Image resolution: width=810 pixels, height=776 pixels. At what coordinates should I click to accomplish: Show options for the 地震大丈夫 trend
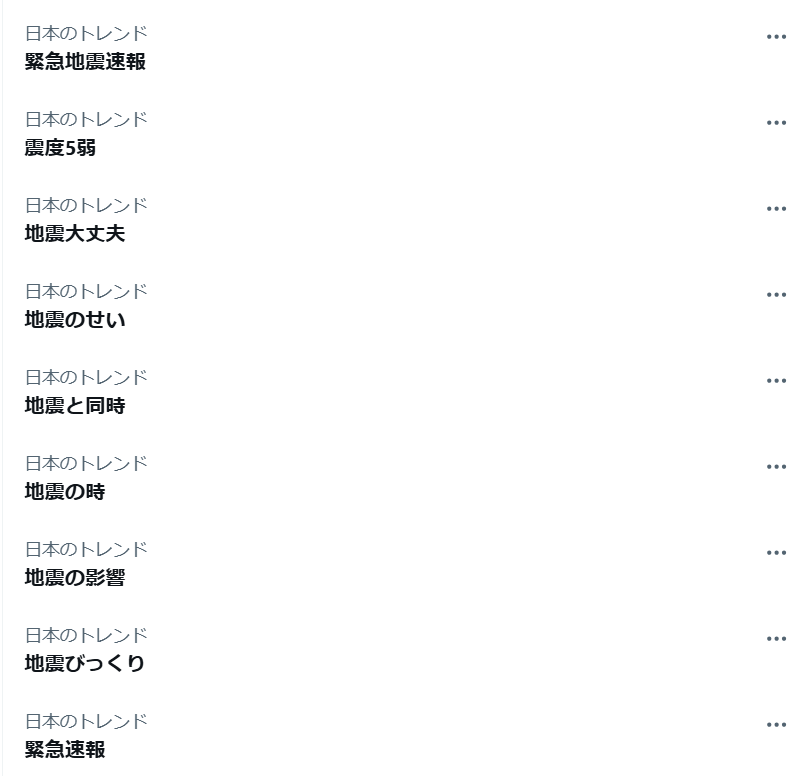coord(776,209)
